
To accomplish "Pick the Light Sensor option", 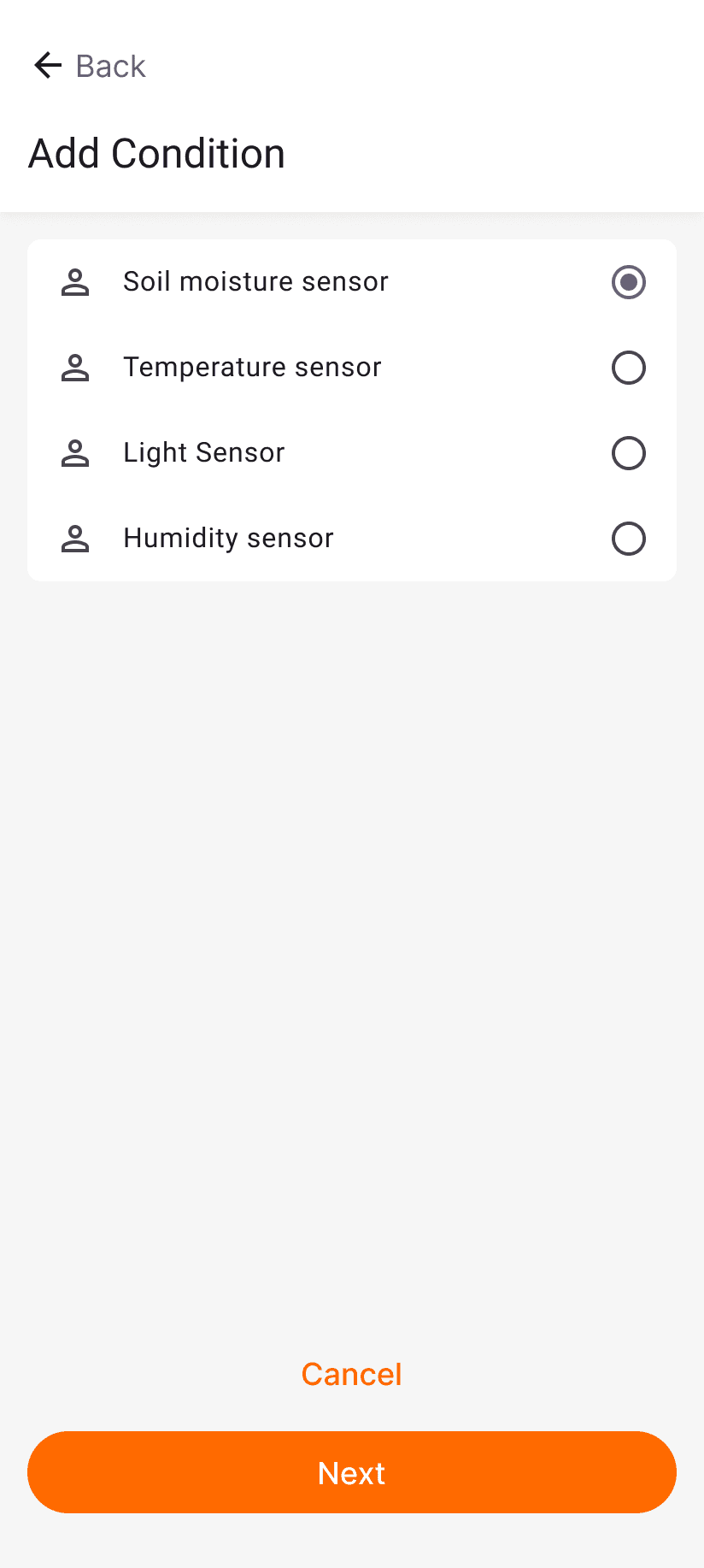I will pyautogui.click(x=628, y=453).
